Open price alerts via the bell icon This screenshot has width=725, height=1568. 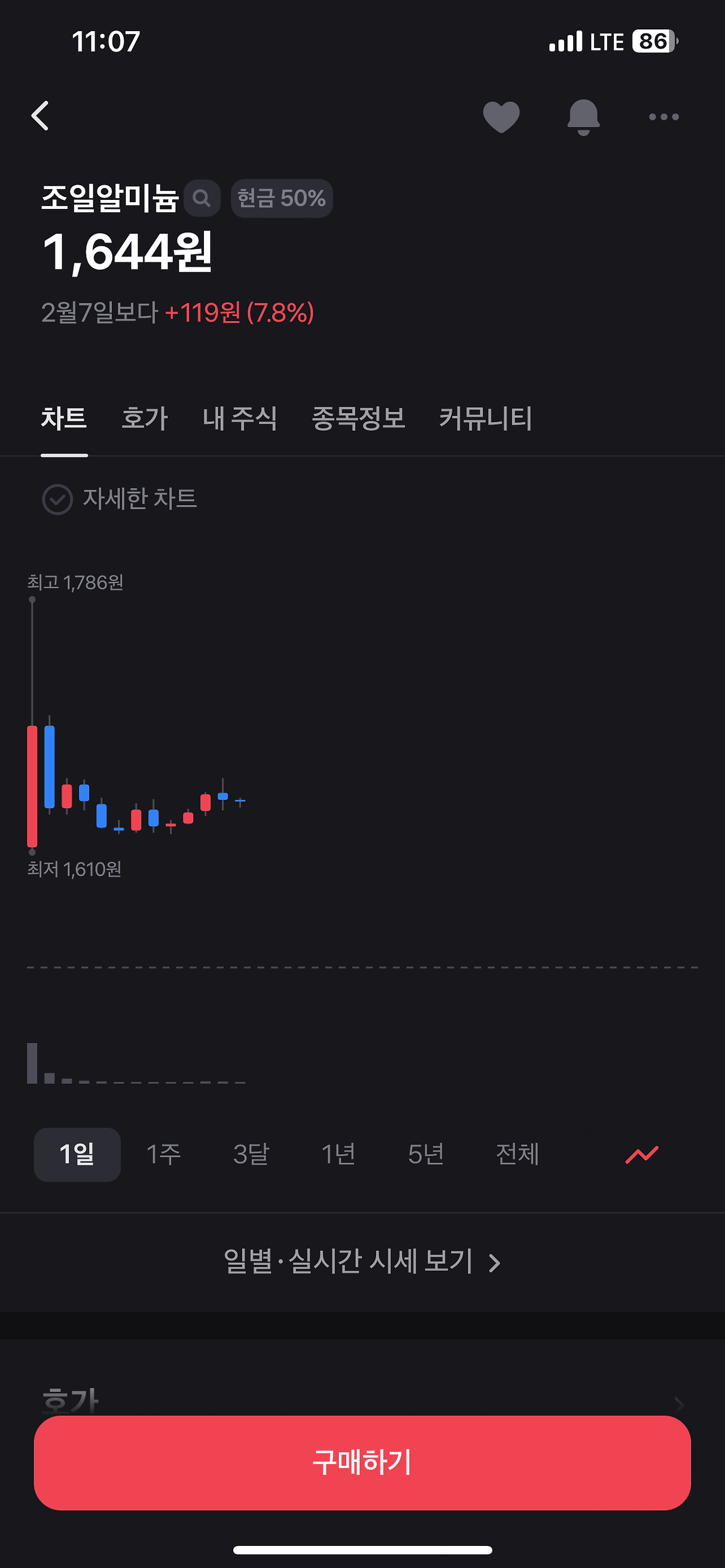pos(583,116)
